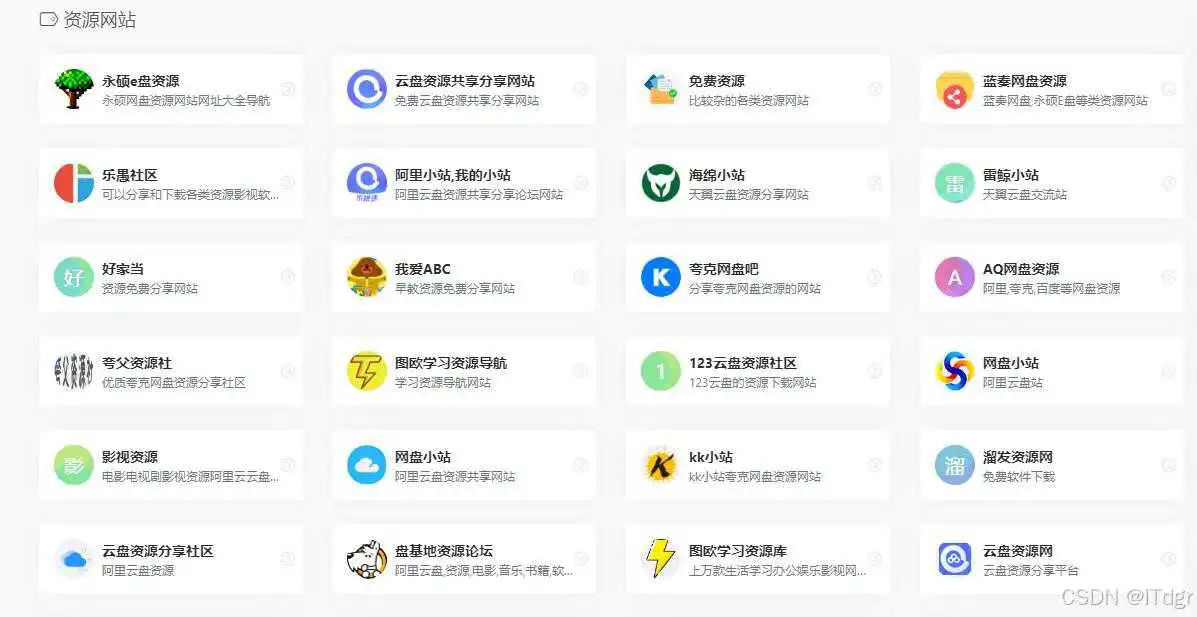Open 阿里小站,我的小站 card
This screenshot has height=617, width=1197.
[x=464, y=183]
